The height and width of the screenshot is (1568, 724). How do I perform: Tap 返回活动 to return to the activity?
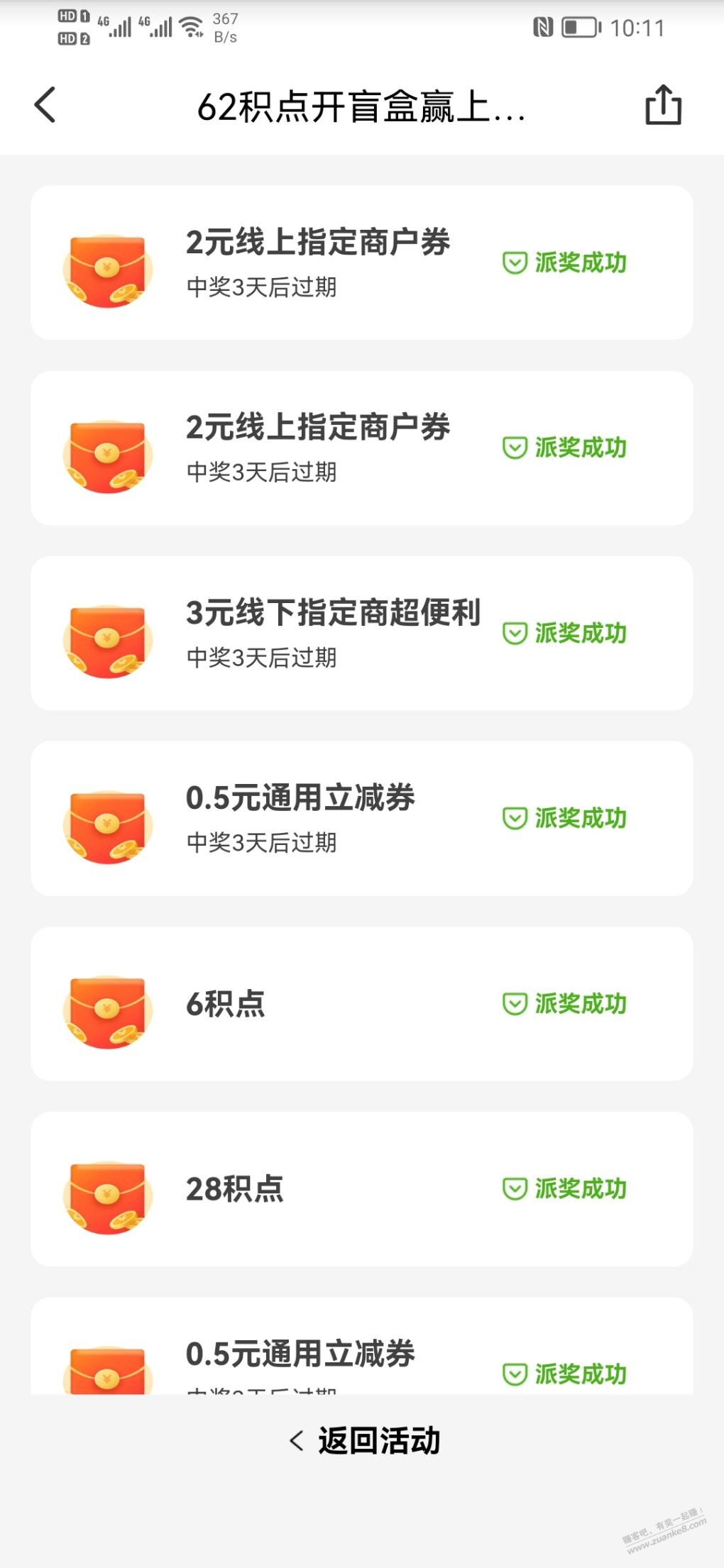[365, 1440]
